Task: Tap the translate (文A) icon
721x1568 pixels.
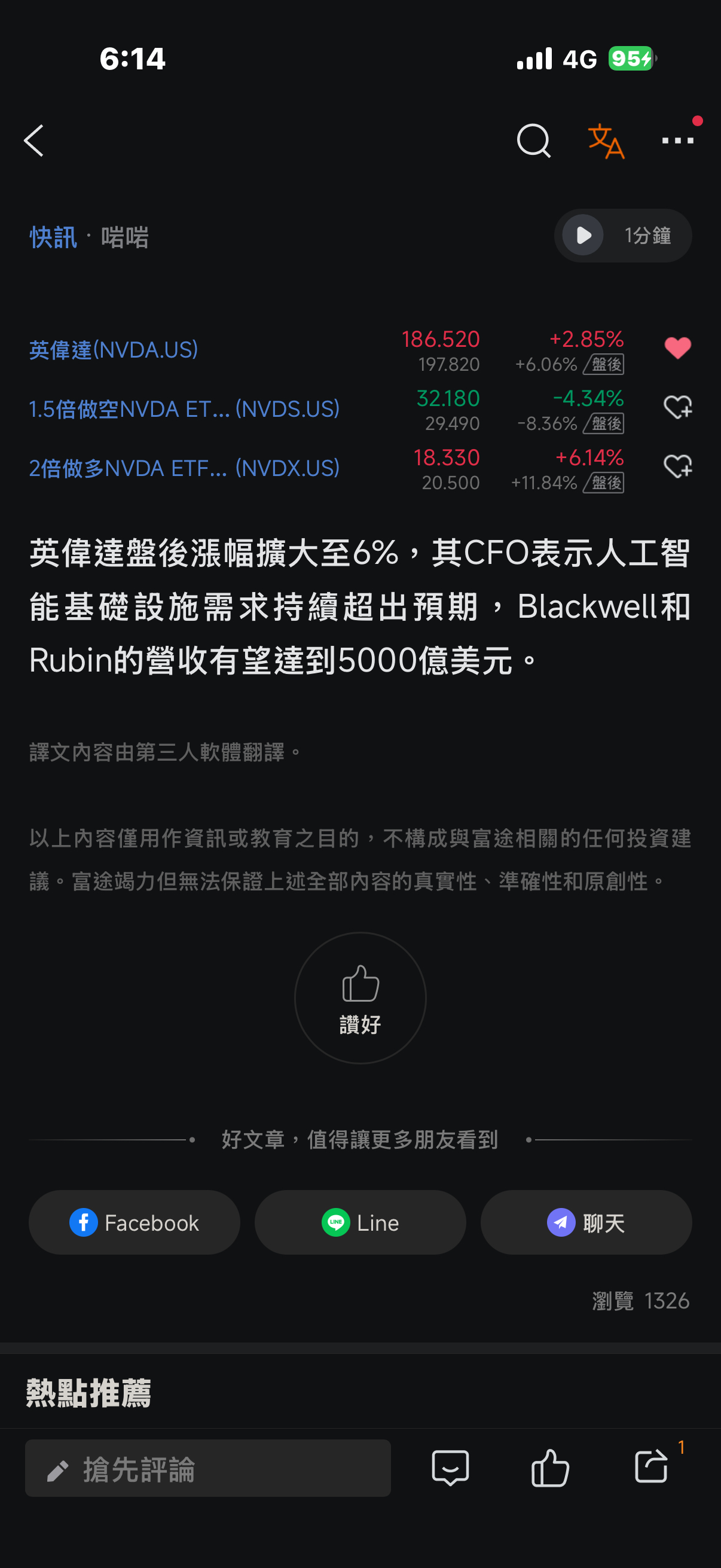Action: 606,141
